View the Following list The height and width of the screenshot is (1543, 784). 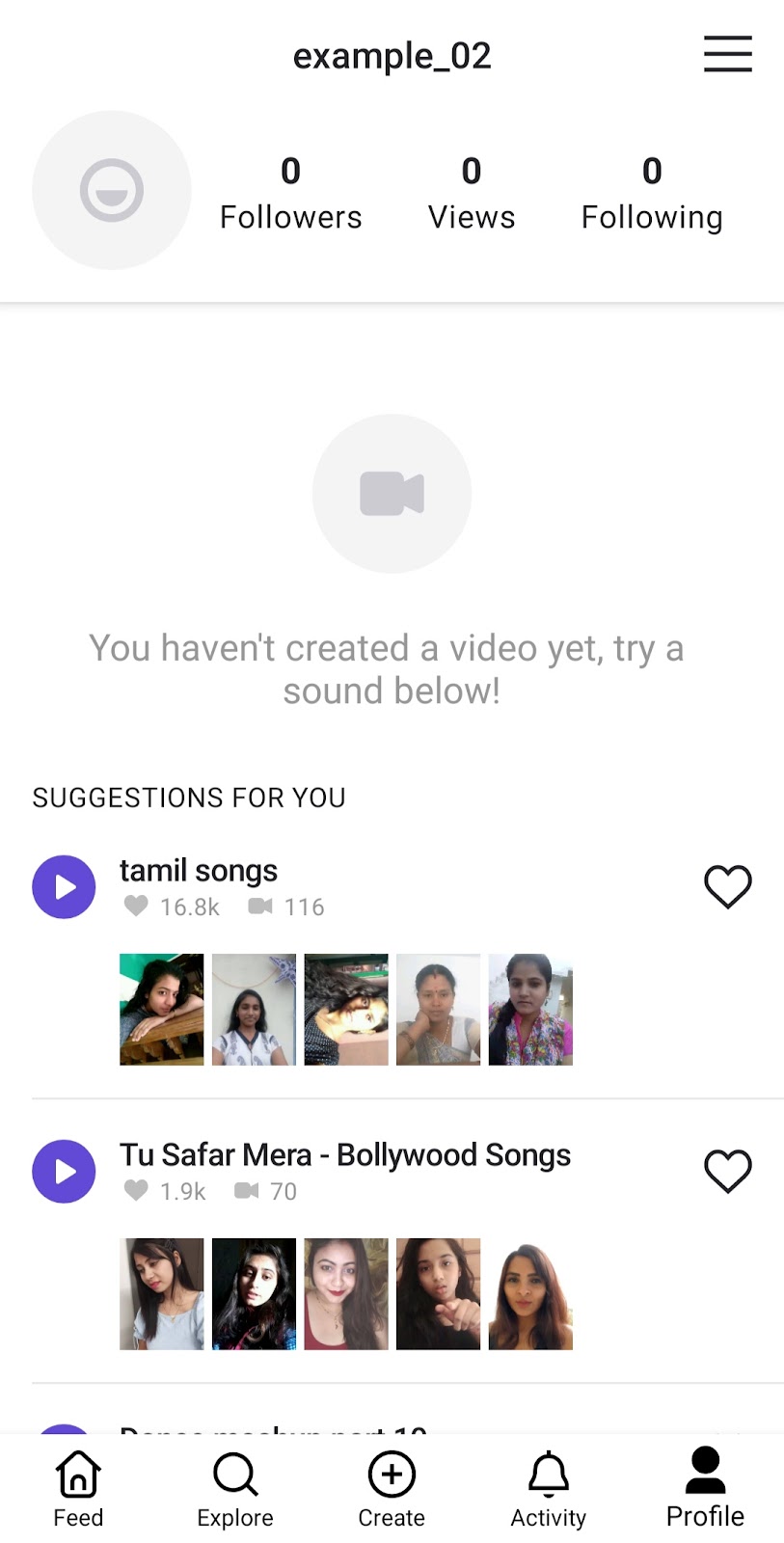tap(651, 193)
